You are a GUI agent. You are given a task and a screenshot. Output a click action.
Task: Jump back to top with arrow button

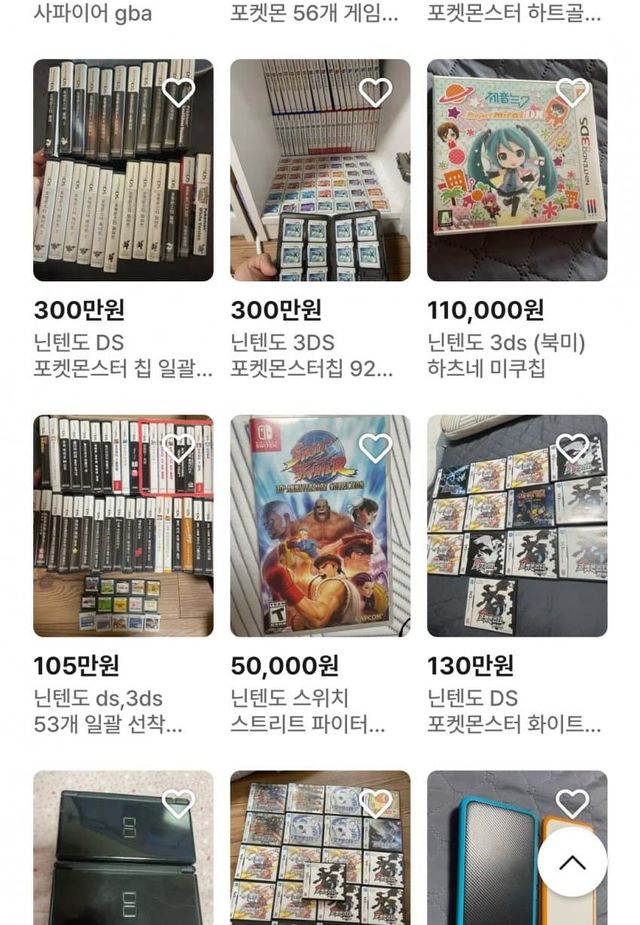click(x=572, y=862)
